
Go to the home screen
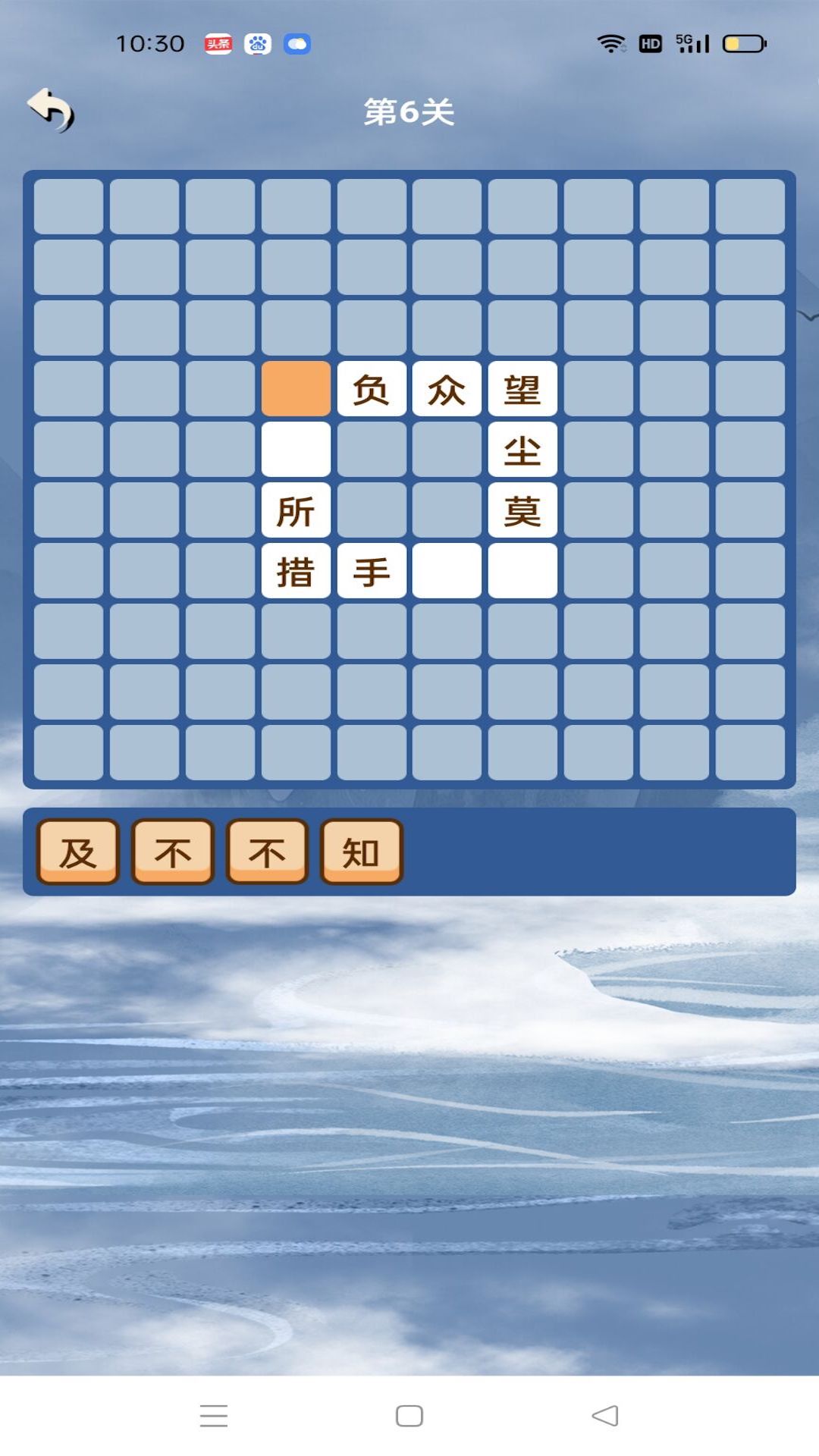point(409,1415)
